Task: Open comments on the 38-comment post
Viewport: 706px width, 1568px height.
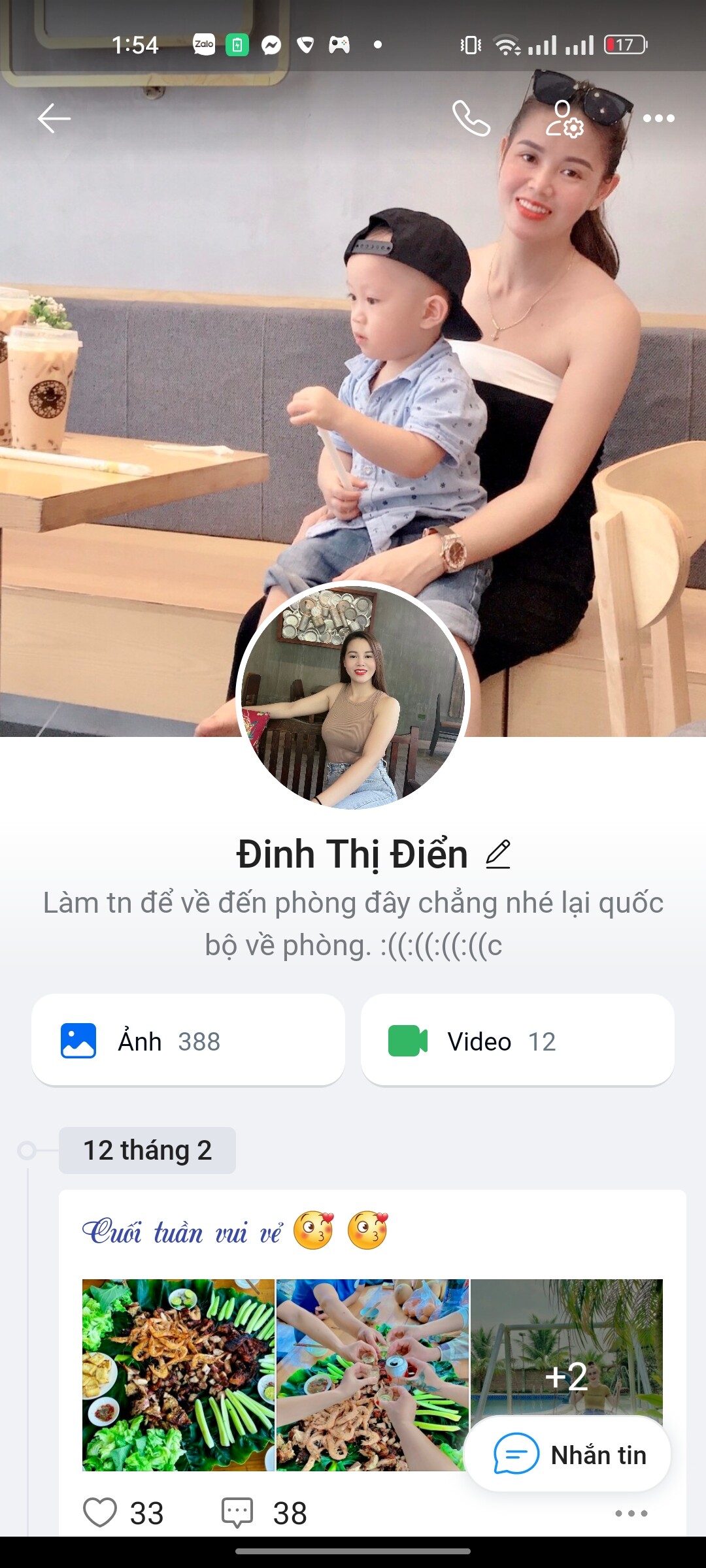Action: click(x=237, y=1512)
